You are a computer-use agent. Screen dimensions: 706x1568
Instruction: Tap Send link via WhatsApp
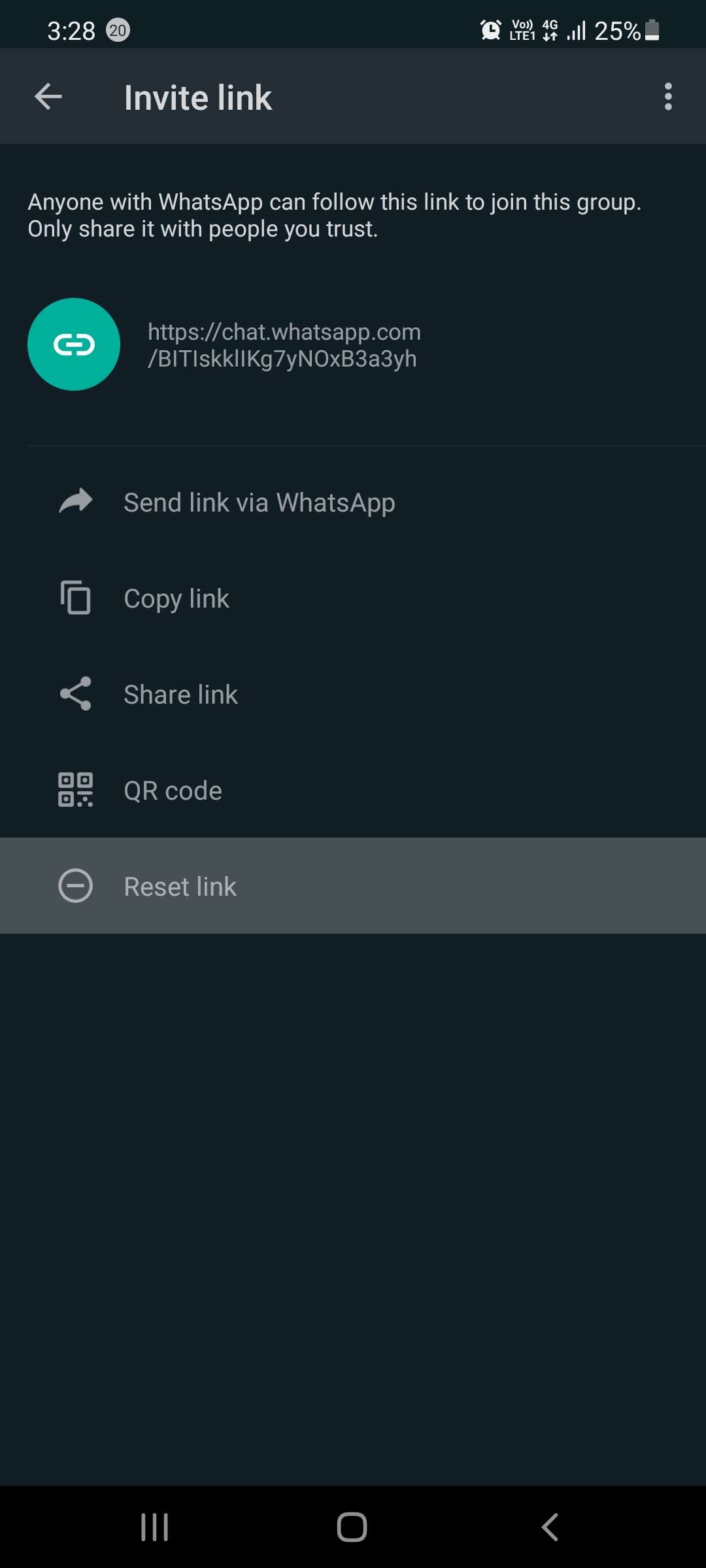pyautogui.click(x=260, y=501)
